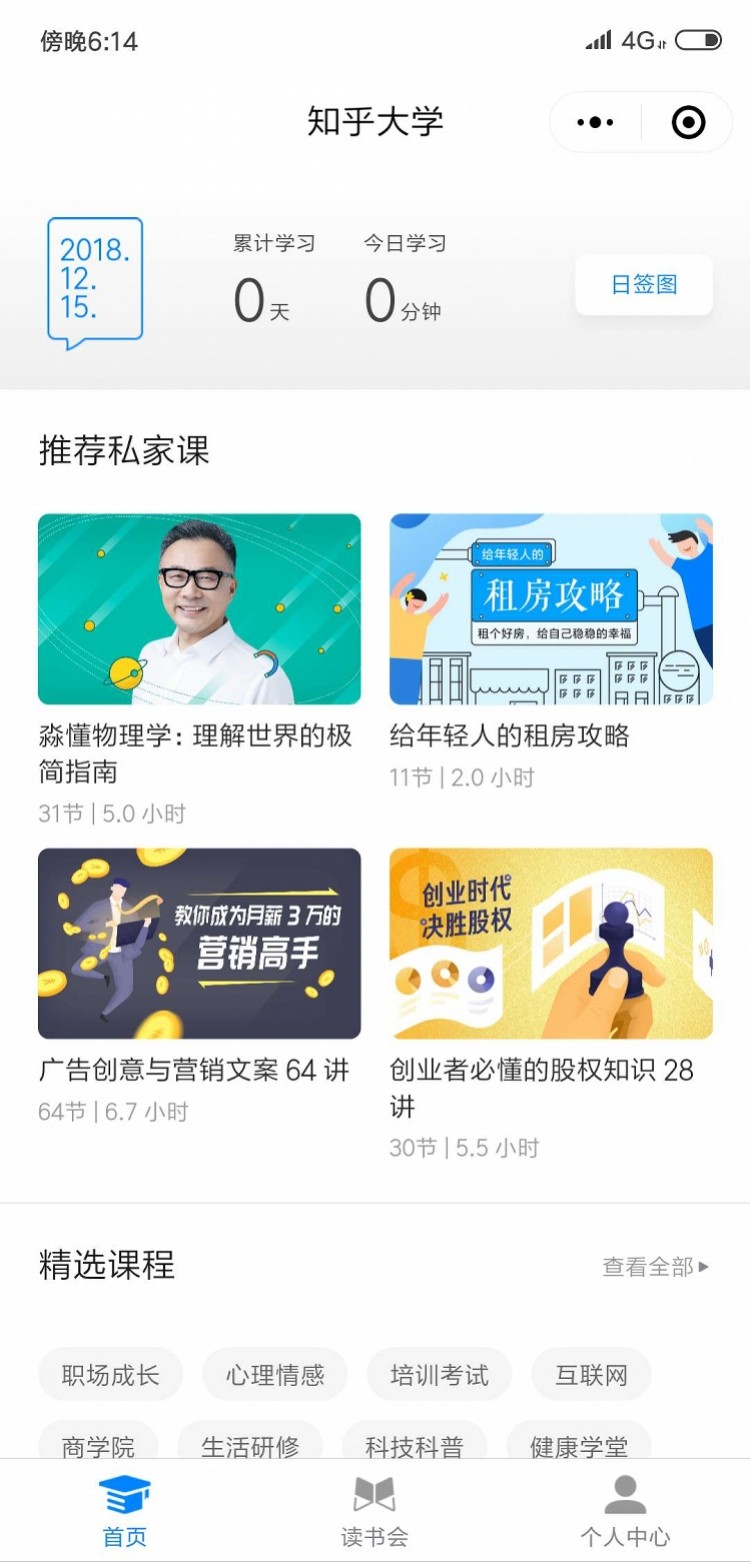Tap the 日签图 button
This screenshot has width=750, height=1562.
[644, 284]
